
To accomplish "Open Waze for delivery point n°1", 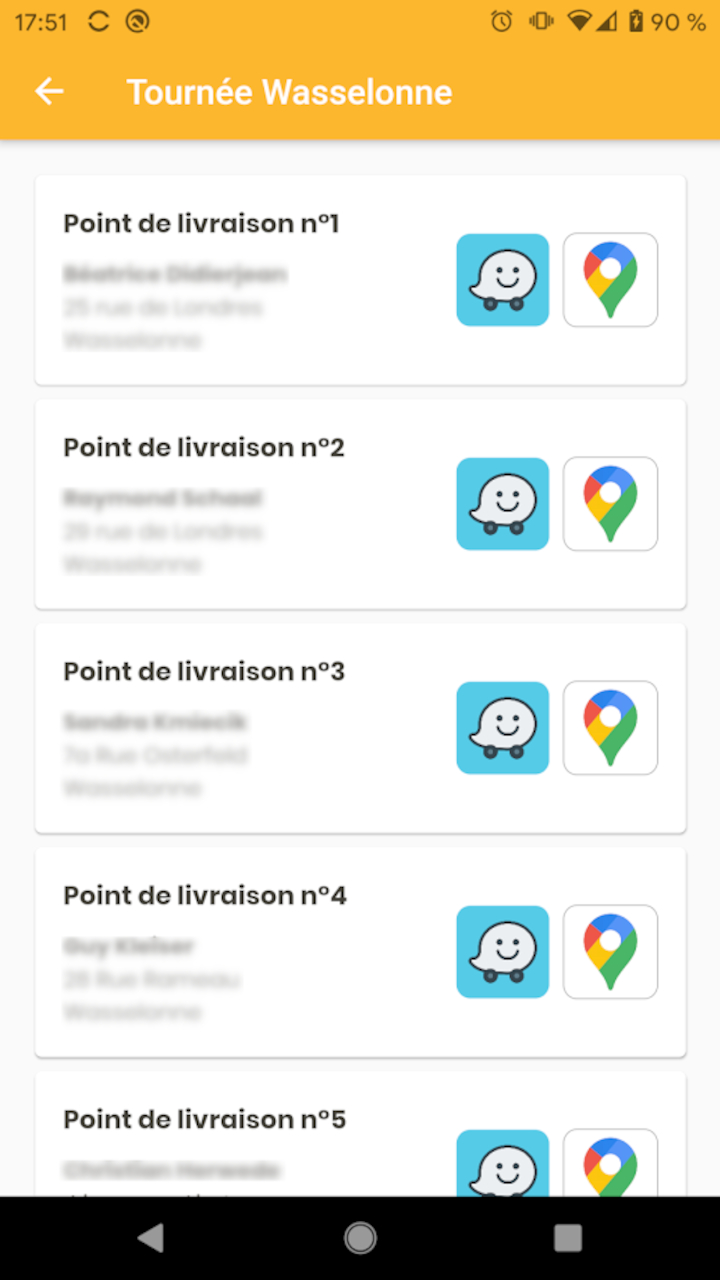I will pos(503,280).
